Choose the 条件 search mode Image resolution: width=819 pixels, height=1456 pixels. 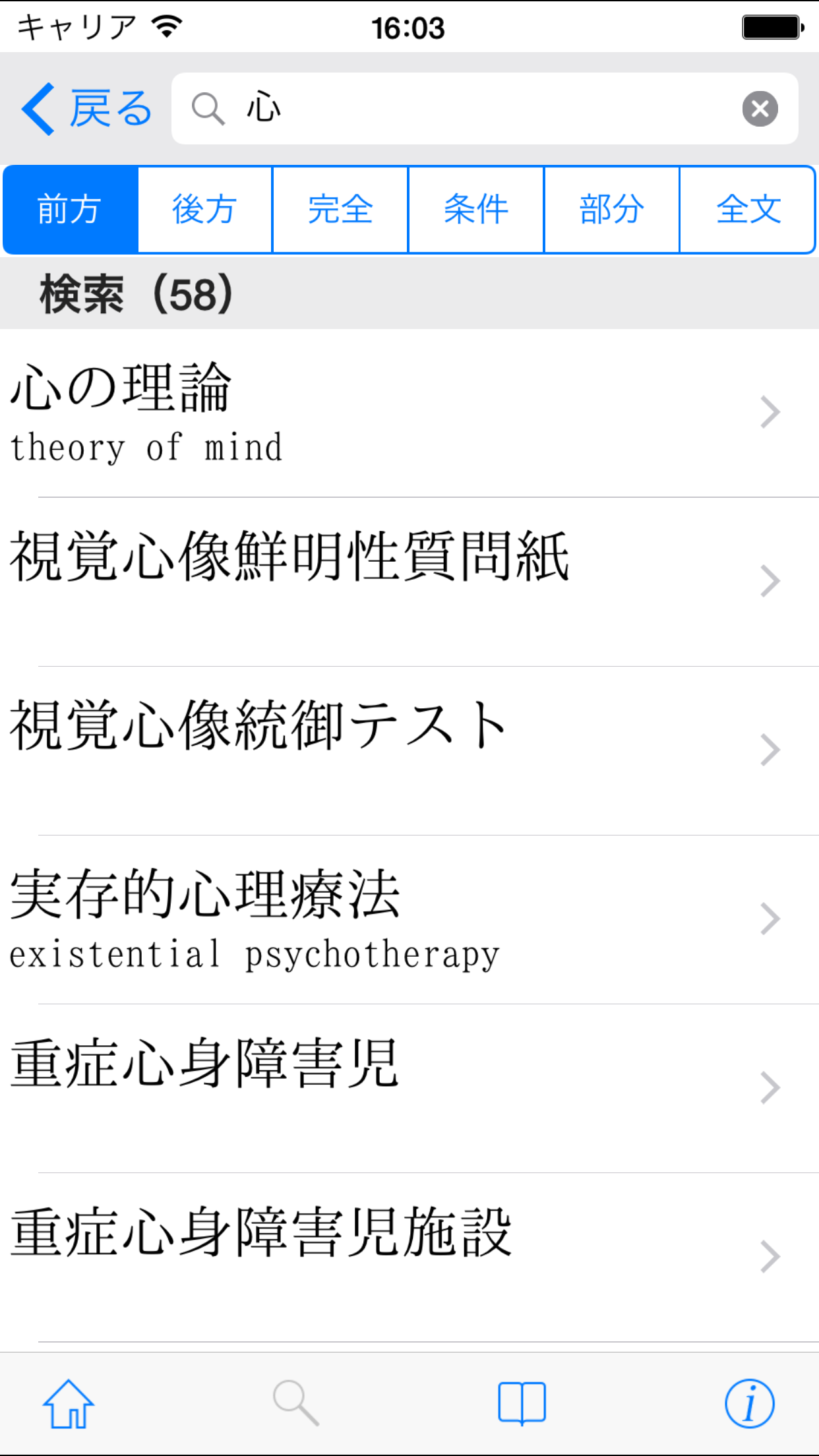coord(477,210)
